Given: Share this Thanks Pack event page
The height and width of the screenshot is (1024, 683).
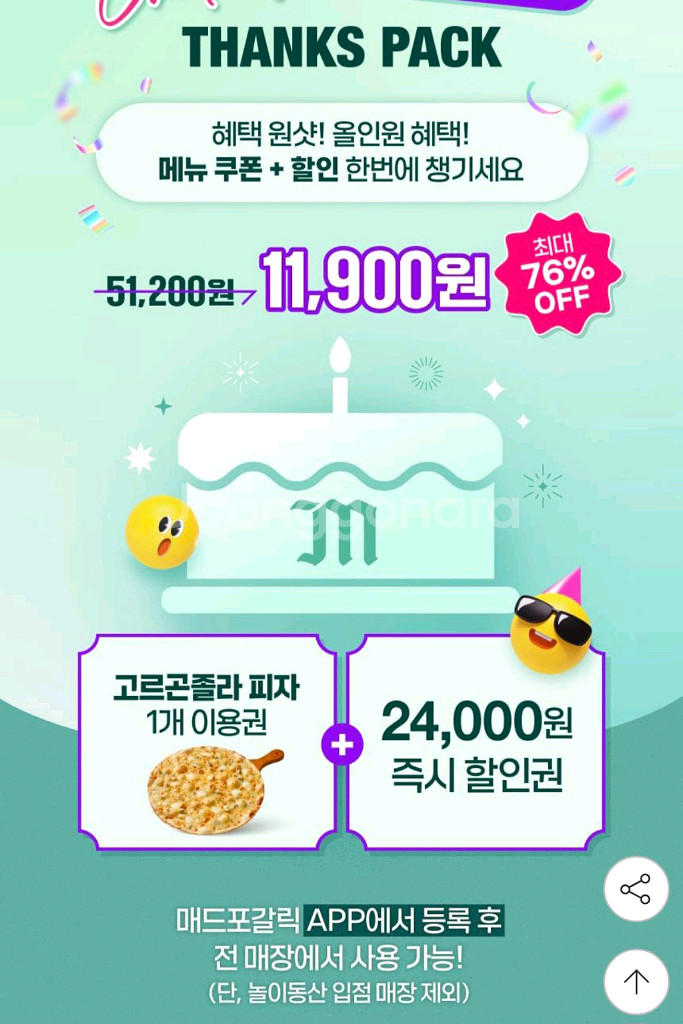Looking at the screenshot, I should (x=636, y=889).
